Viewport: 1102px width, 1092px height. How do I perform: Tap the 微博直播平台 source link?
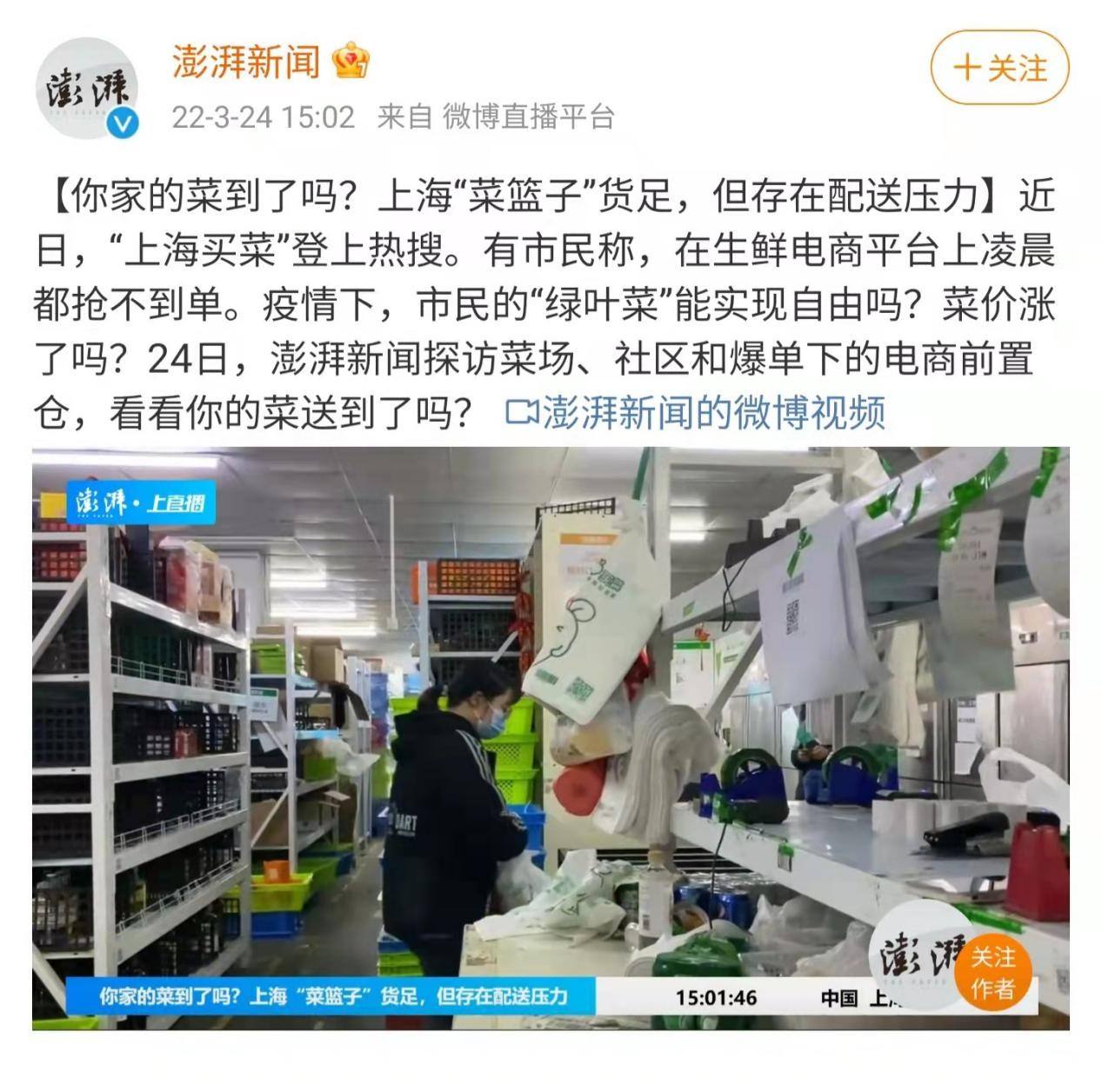tap(528, 117)
